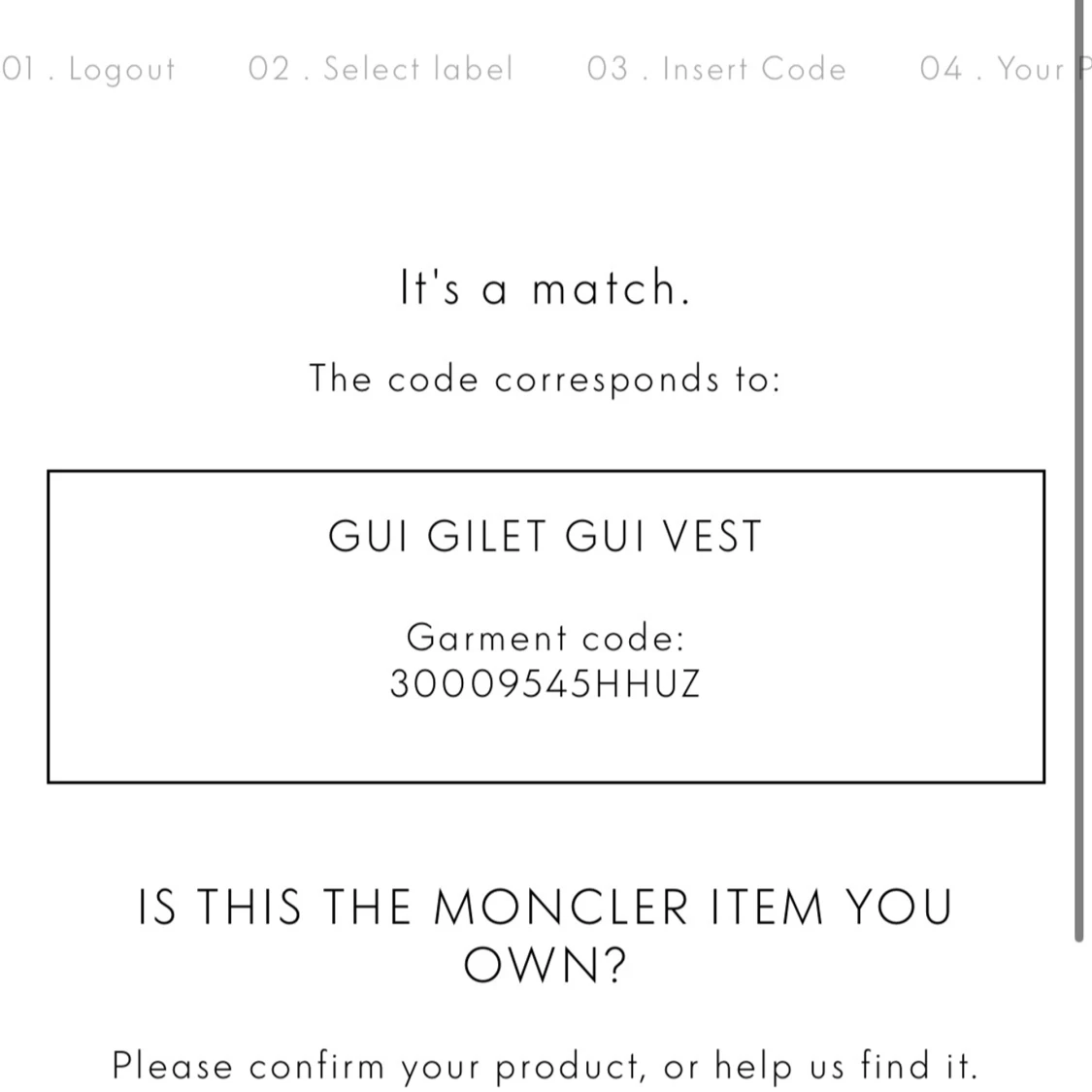
Task: Open the fourth step tab
Action: [x=995, y=69]
